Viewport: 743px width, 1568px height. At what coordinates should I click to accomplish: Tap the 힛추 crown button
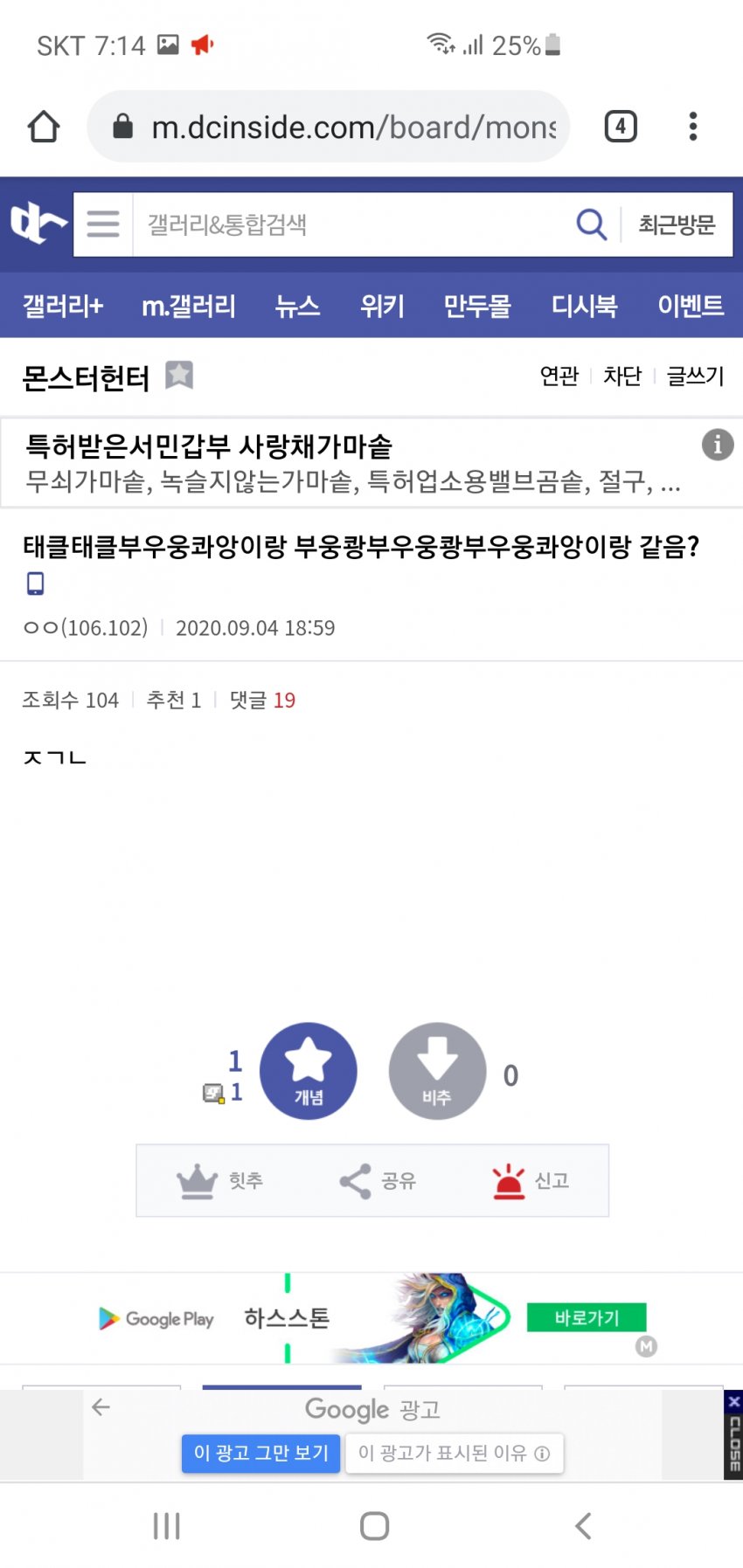tap(219, 1181)
